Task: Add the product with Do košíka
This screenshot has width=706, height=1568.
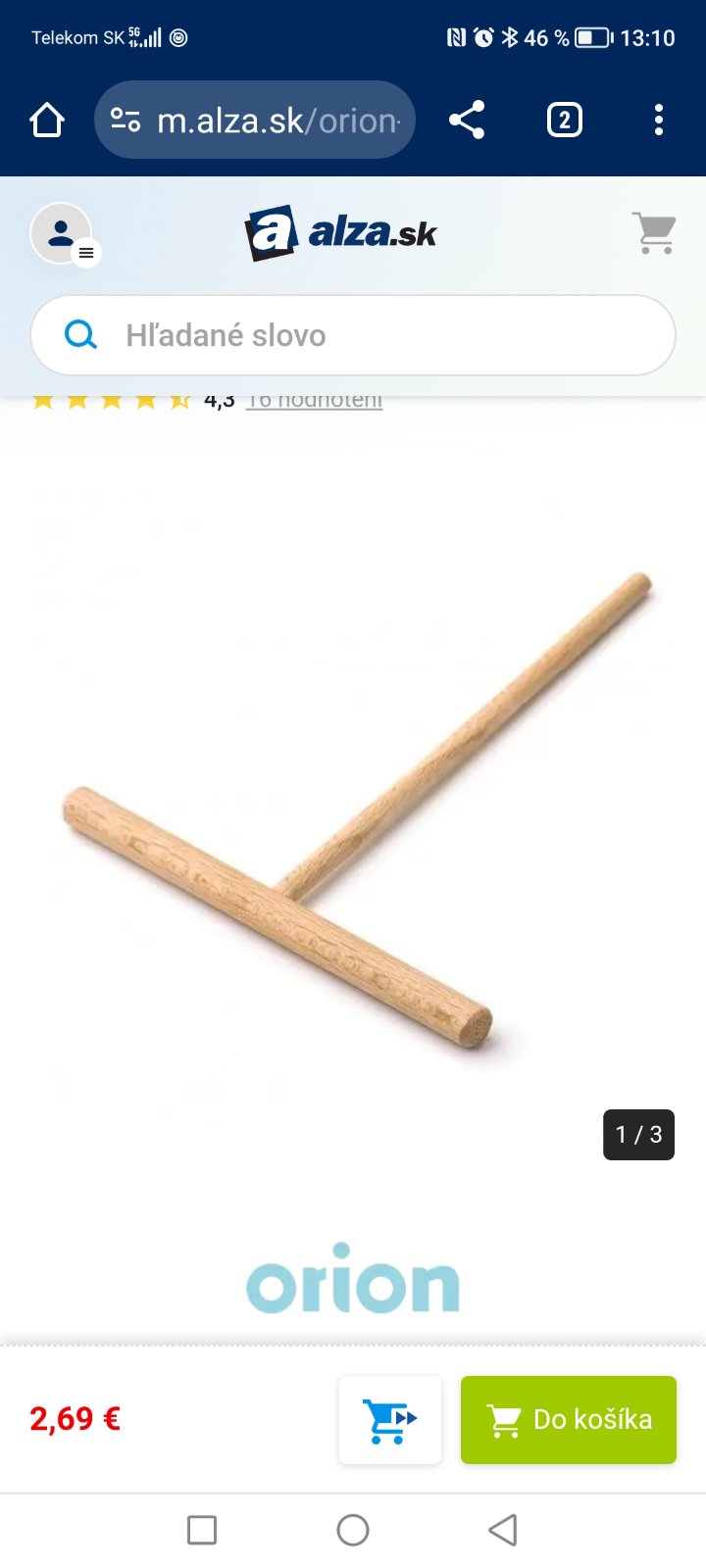Action: [569, 1419]
